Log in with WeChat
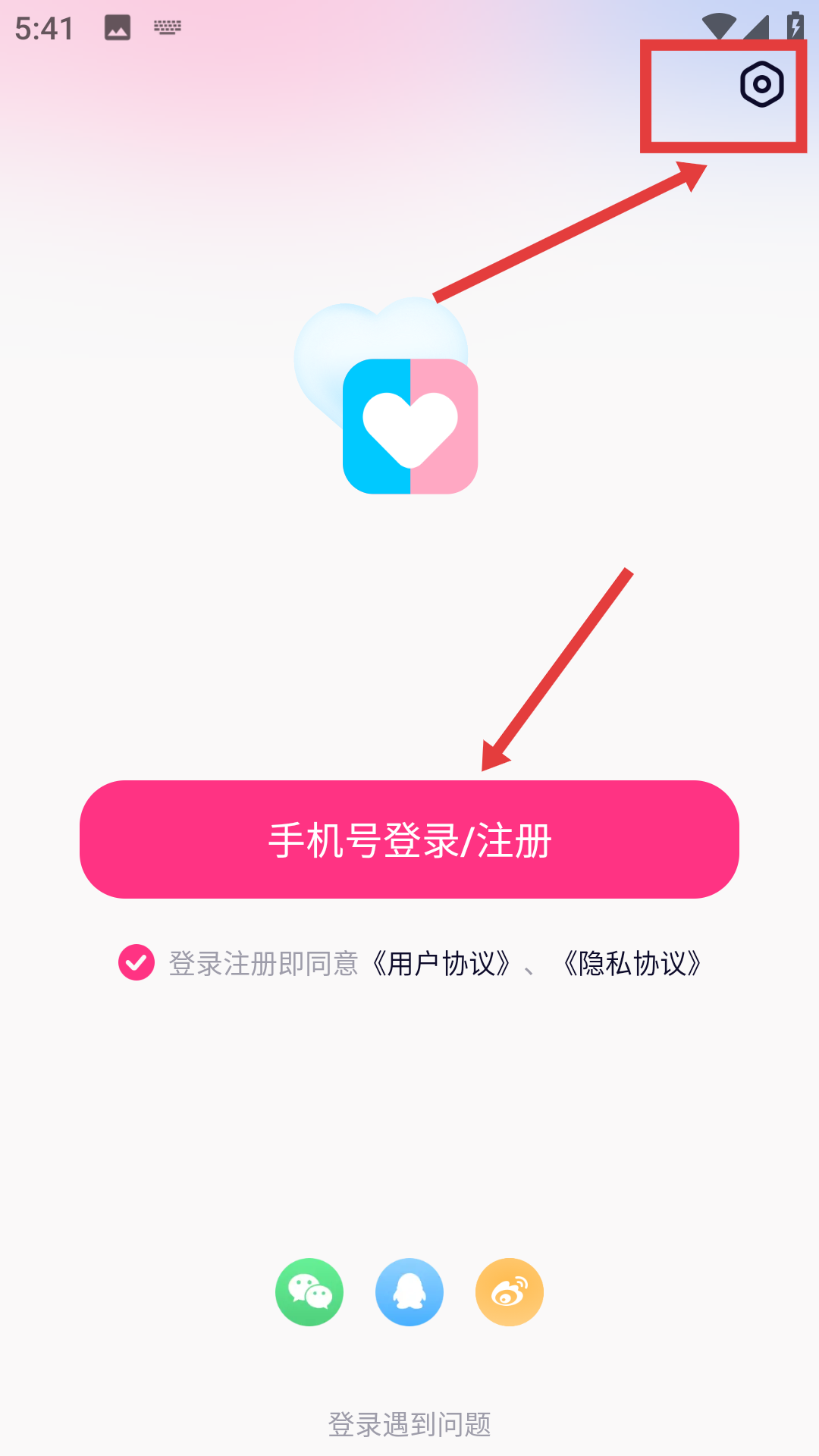 (309, 1292)
